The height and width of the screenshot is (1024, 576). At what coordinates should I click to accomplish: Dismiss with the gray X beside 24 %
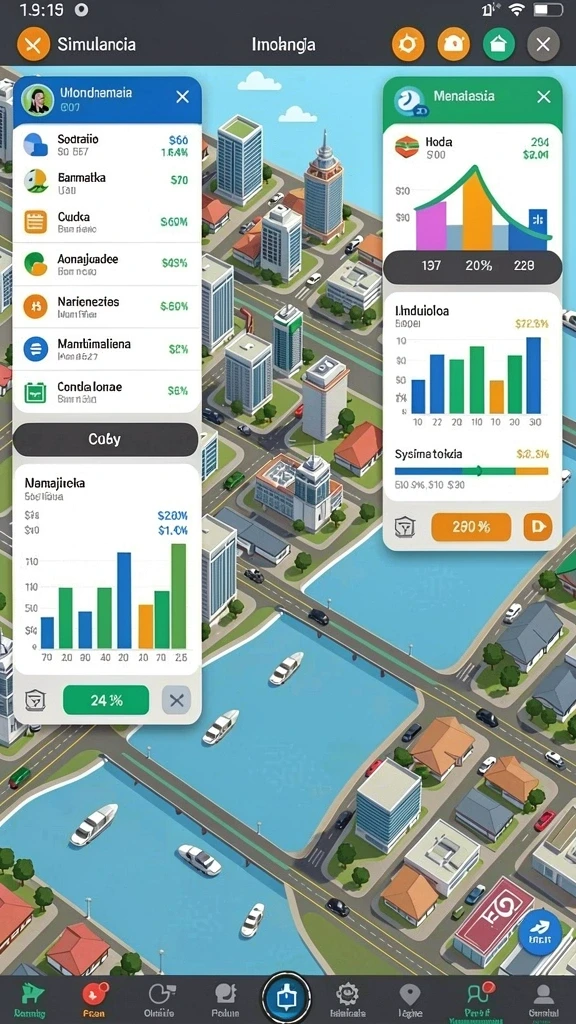point(176,701)
